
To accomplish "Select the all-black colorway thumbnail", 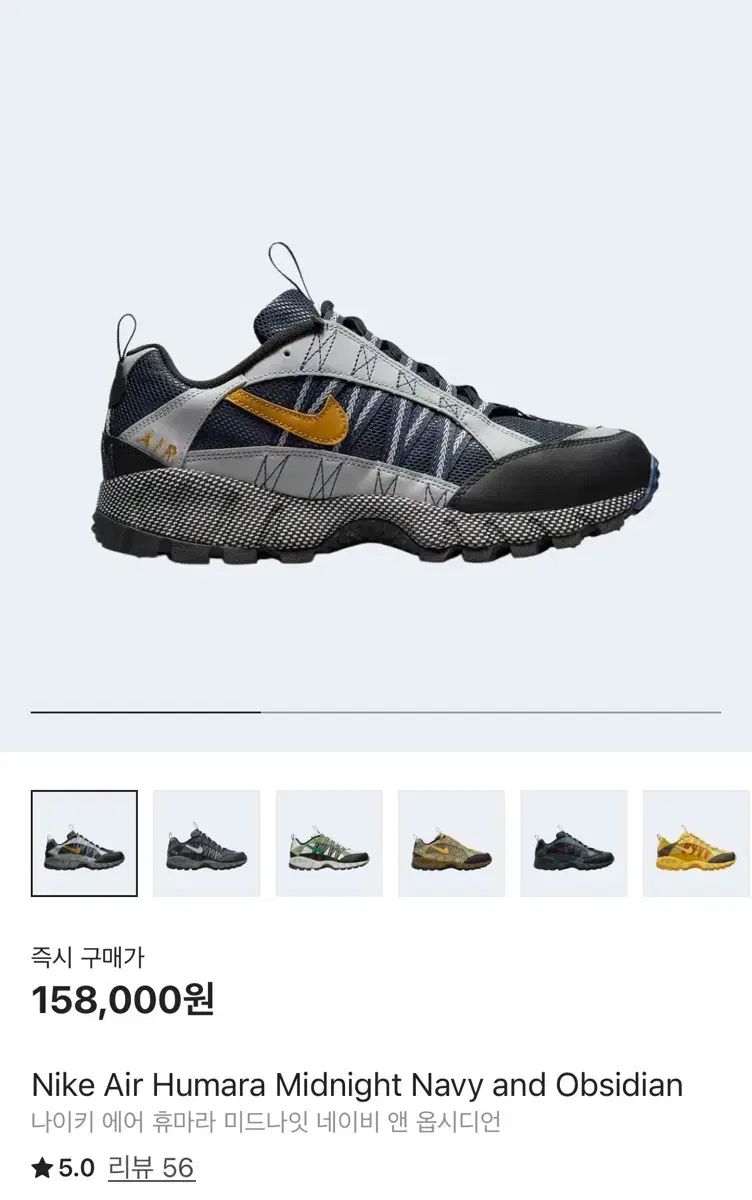I will click(x=573, y=843).
